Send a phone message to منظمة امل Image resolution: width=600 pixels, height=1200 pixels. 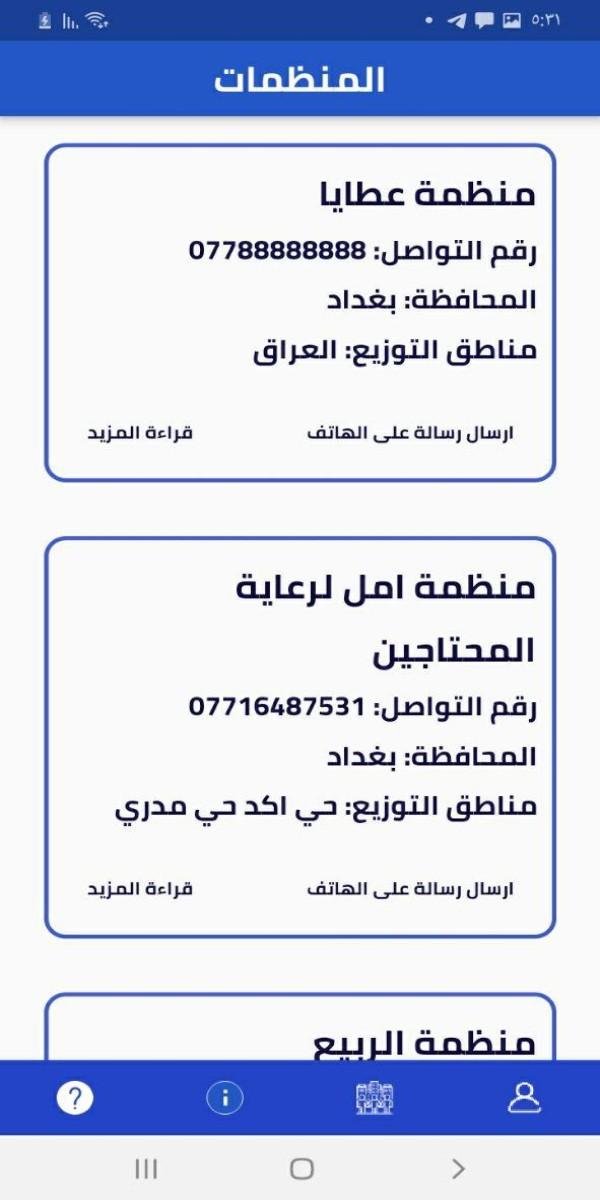(409, 889)
